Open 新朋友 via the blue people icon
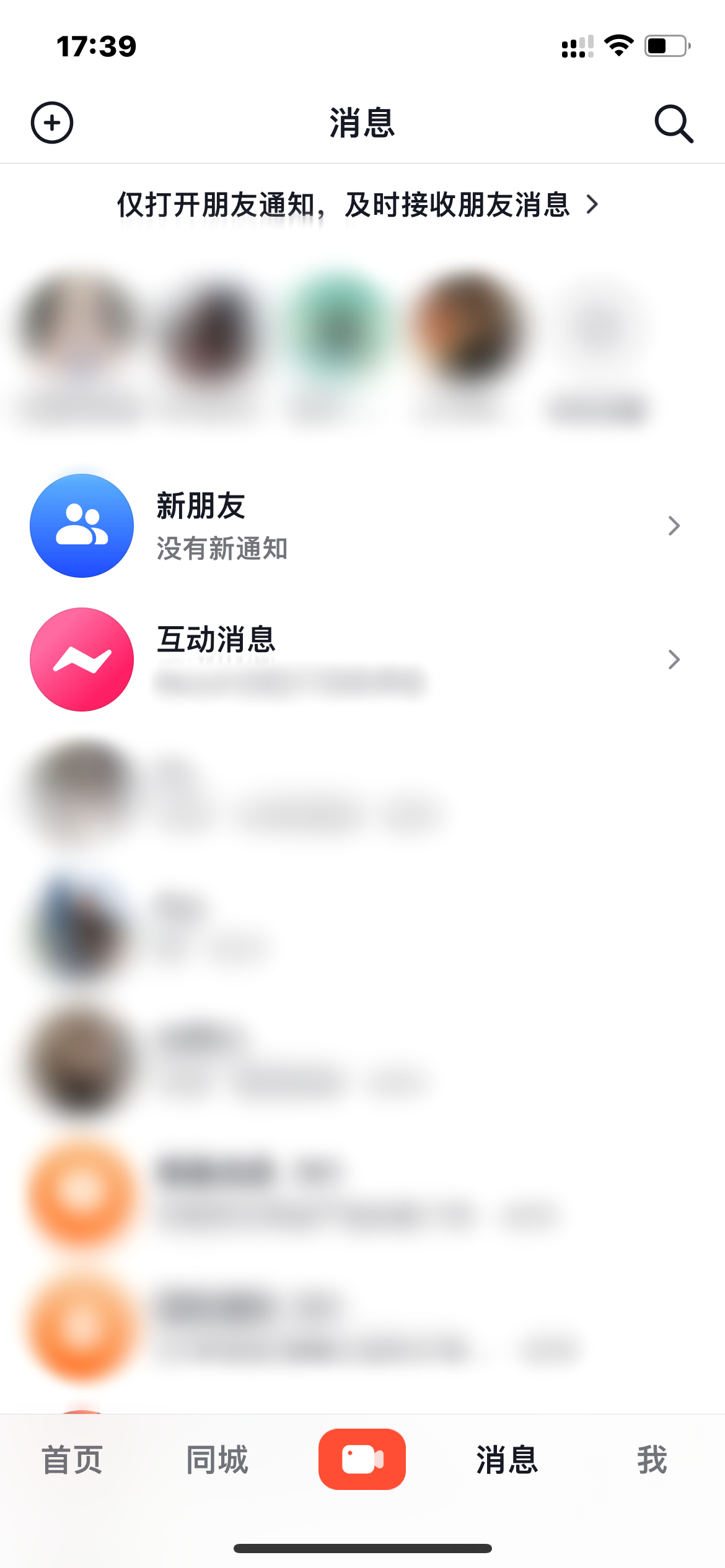The width and height of the screenshot is (725, 1568). (81, 525)
